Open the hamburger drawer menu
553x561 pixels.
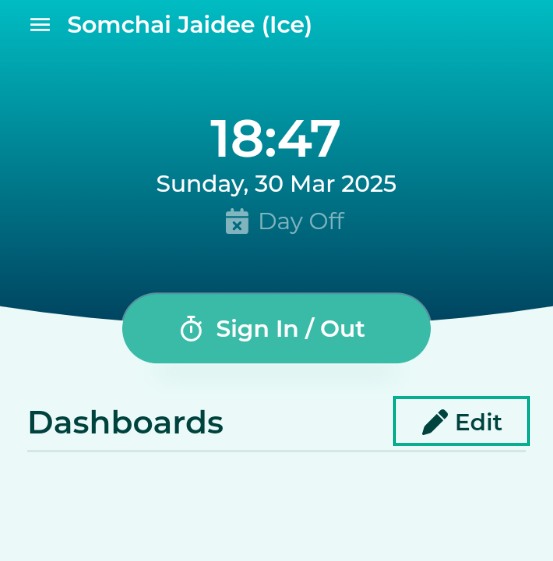[x=40, y=25]
